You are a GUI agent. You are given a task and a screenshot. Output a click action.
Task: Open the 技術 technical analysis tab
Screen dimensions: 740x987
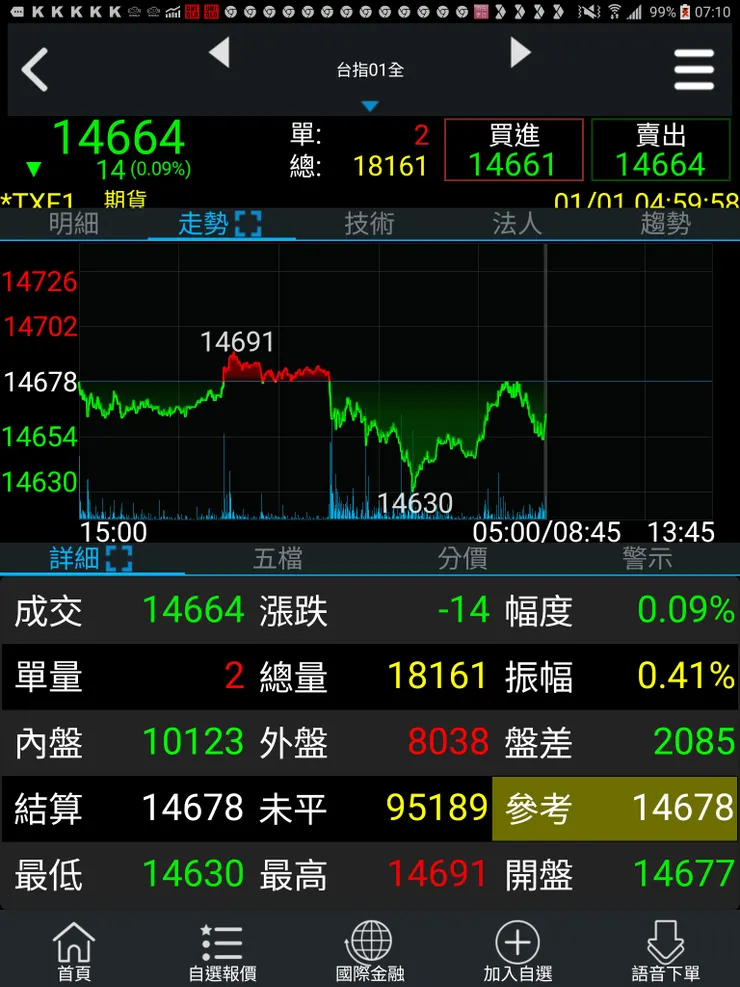(369, 224)
